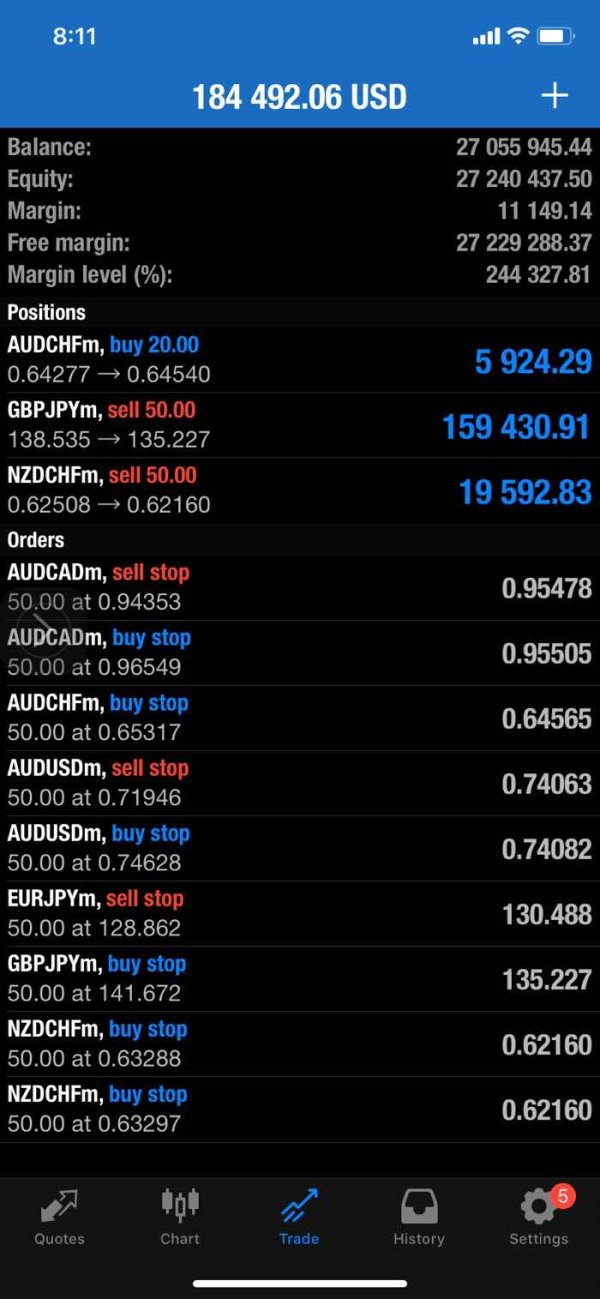Open NZDCHFm buy stop at 0.63288
Viewport: 600px width, 1299px height.
[x=300, y=1043]
